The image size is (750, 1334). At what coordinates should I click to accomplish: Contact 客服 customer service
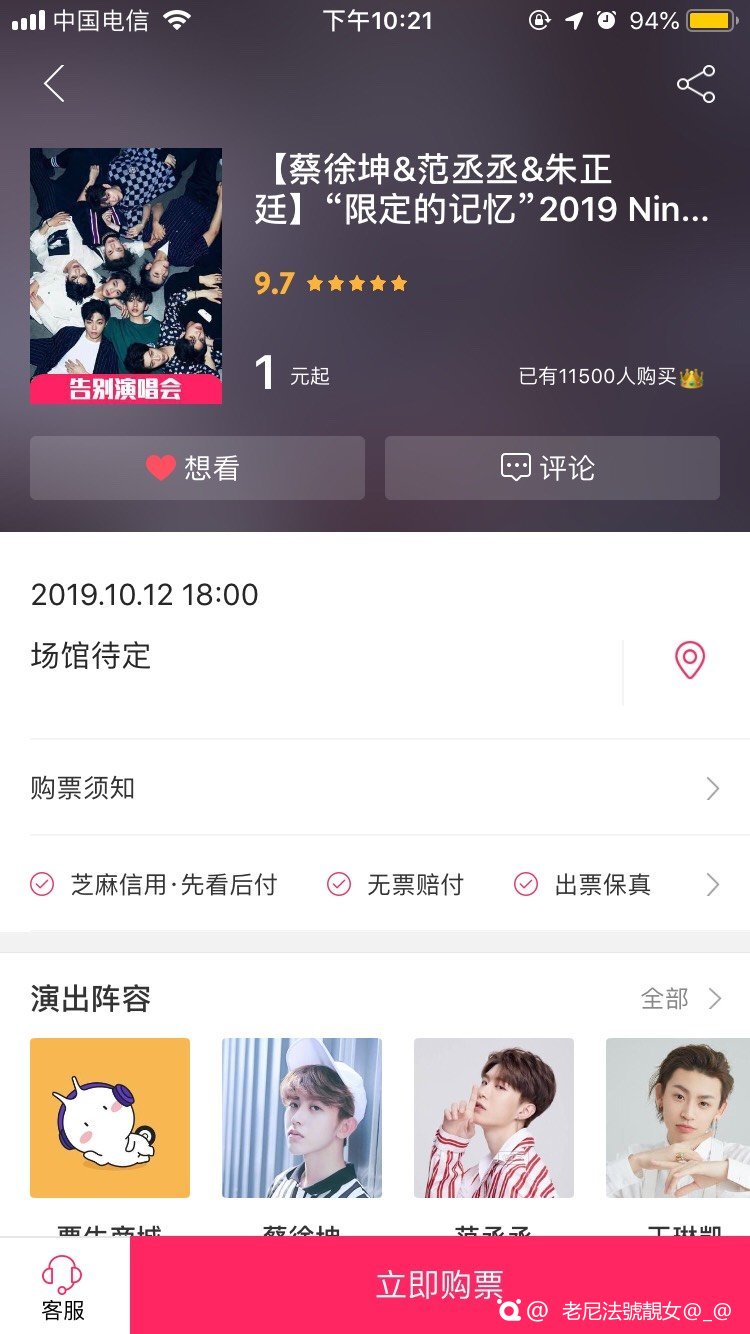[x=64, y=1287]
